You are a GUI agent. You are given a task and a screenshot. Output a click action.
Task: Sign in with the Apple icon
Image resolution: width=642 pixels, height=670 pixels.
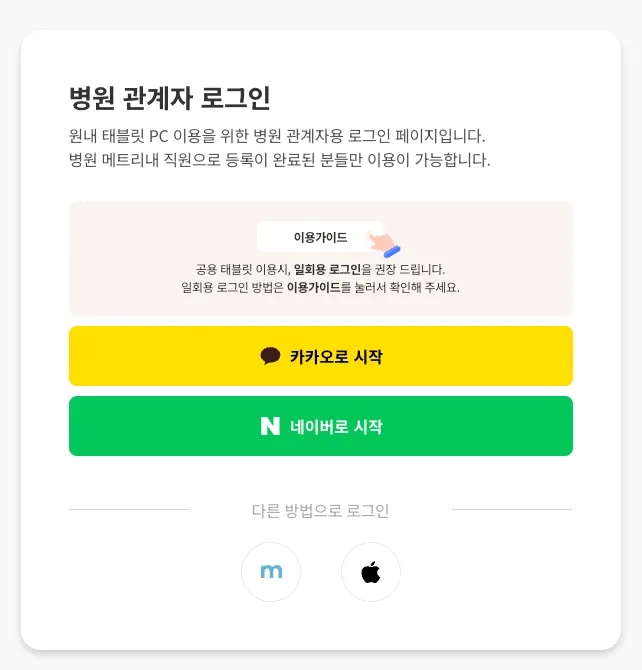[x=371, y=572]
